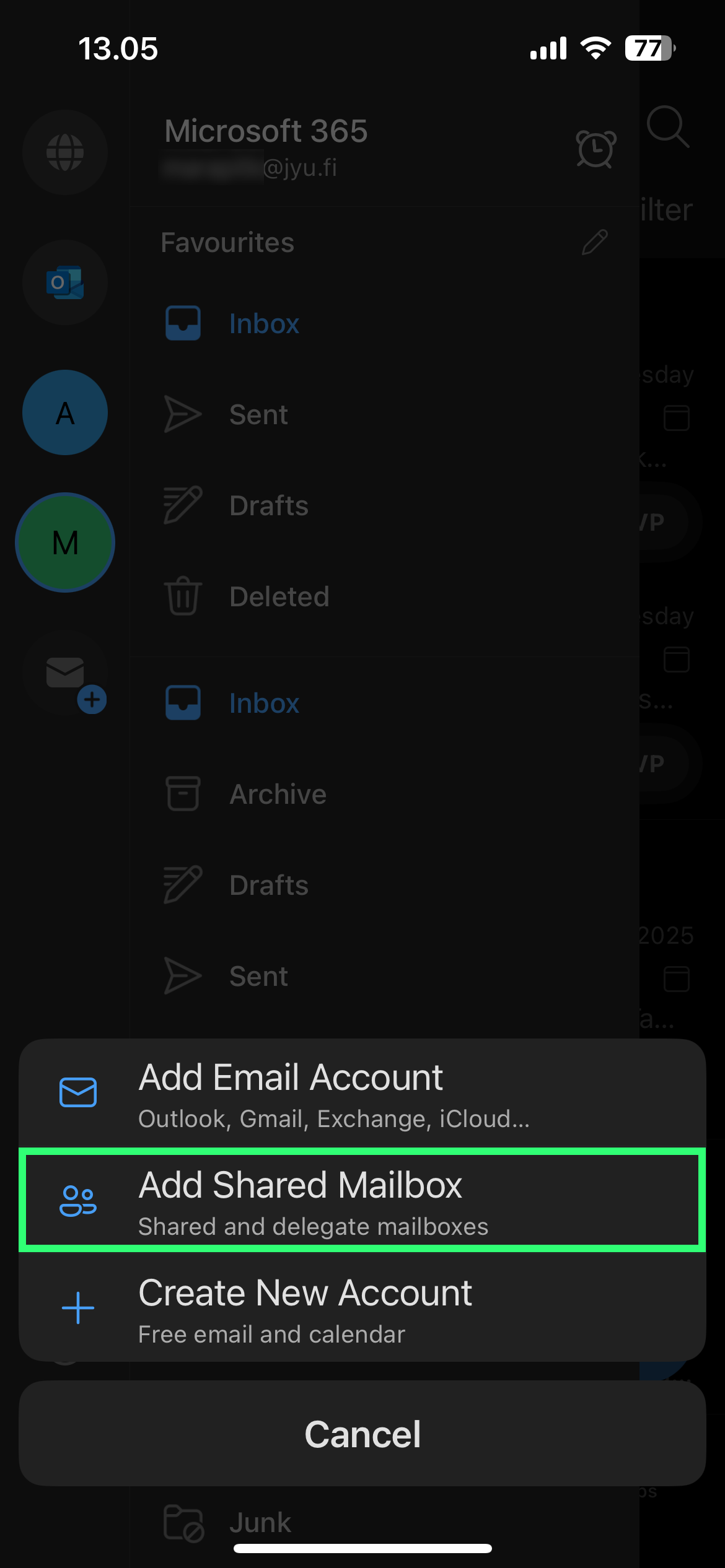The height and width of the screenshot is (1568, 725).
Task: Open the Deleted items folder
Action: click(x=279, y=596)
